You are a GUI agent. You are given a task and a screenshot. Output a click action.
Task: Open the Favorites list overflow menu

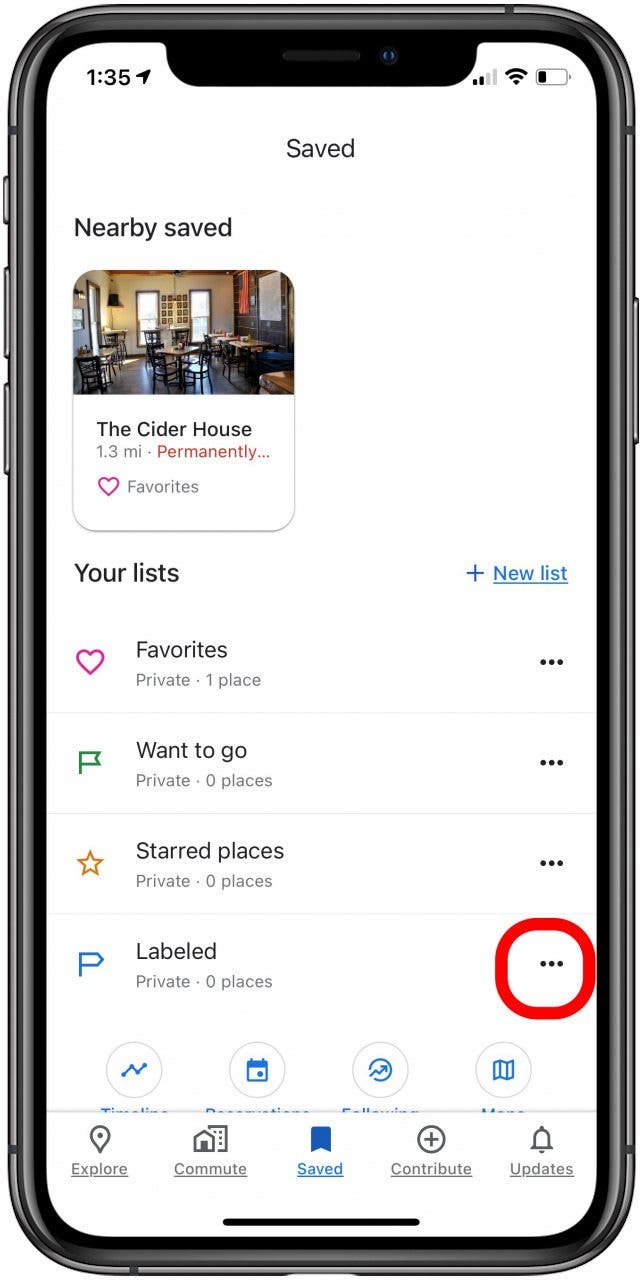tap(551, 662)
